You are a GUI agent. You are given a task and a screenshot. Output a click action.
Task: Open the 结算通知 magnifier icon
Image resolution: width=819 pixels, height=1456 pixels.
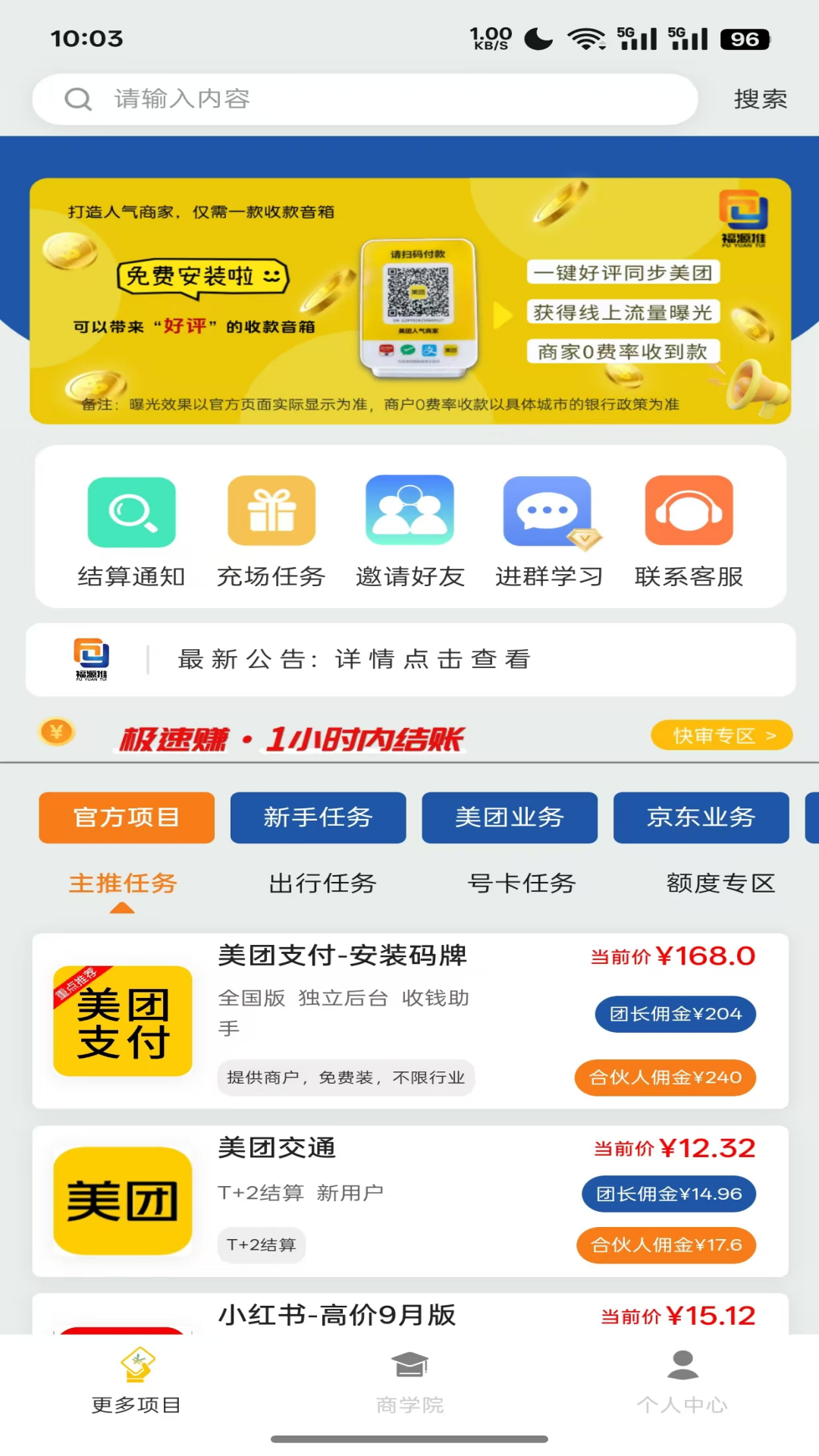131,512
